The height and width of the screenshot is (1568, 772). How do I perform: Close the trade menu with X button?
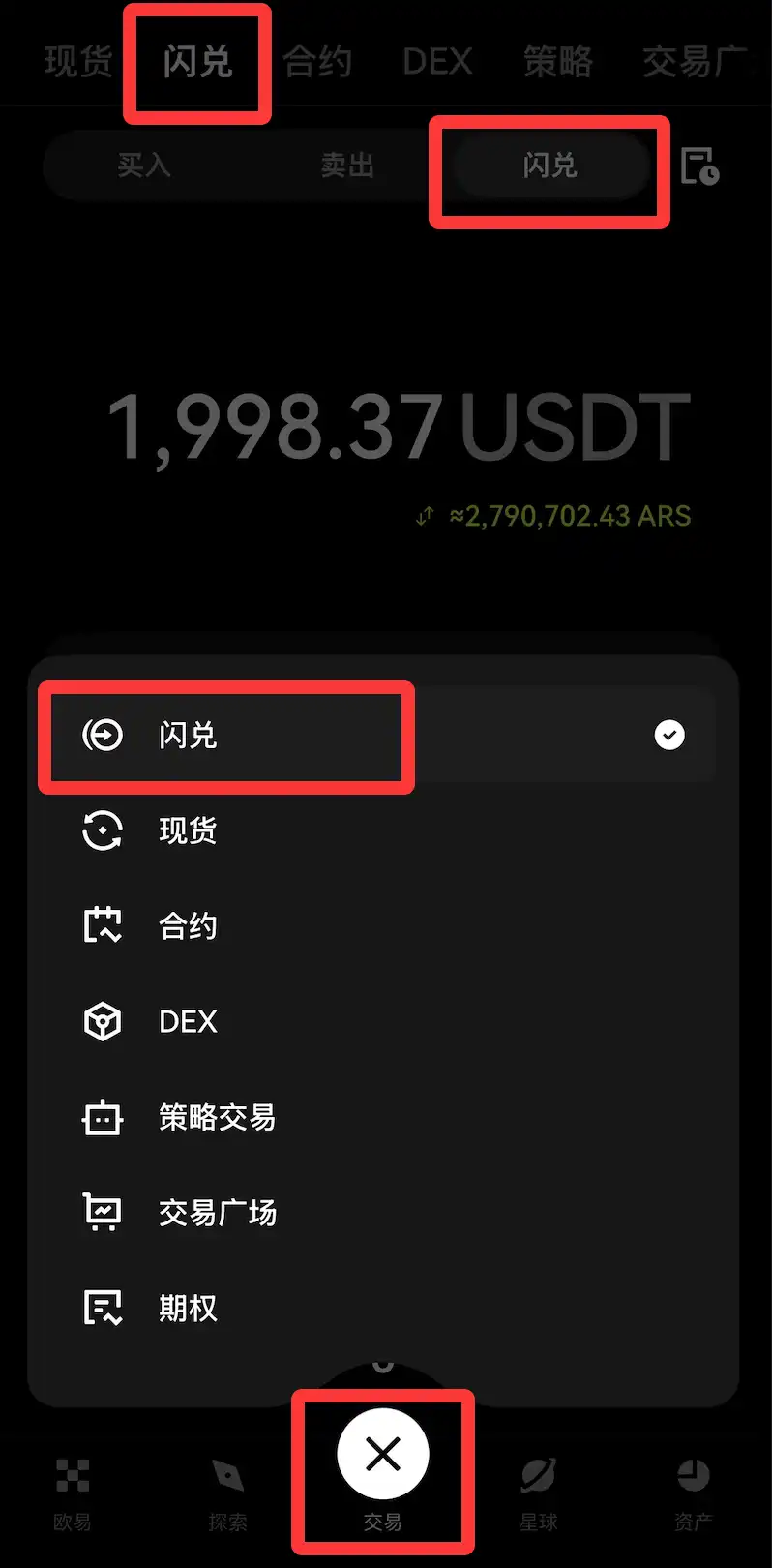pos(383,1454)
